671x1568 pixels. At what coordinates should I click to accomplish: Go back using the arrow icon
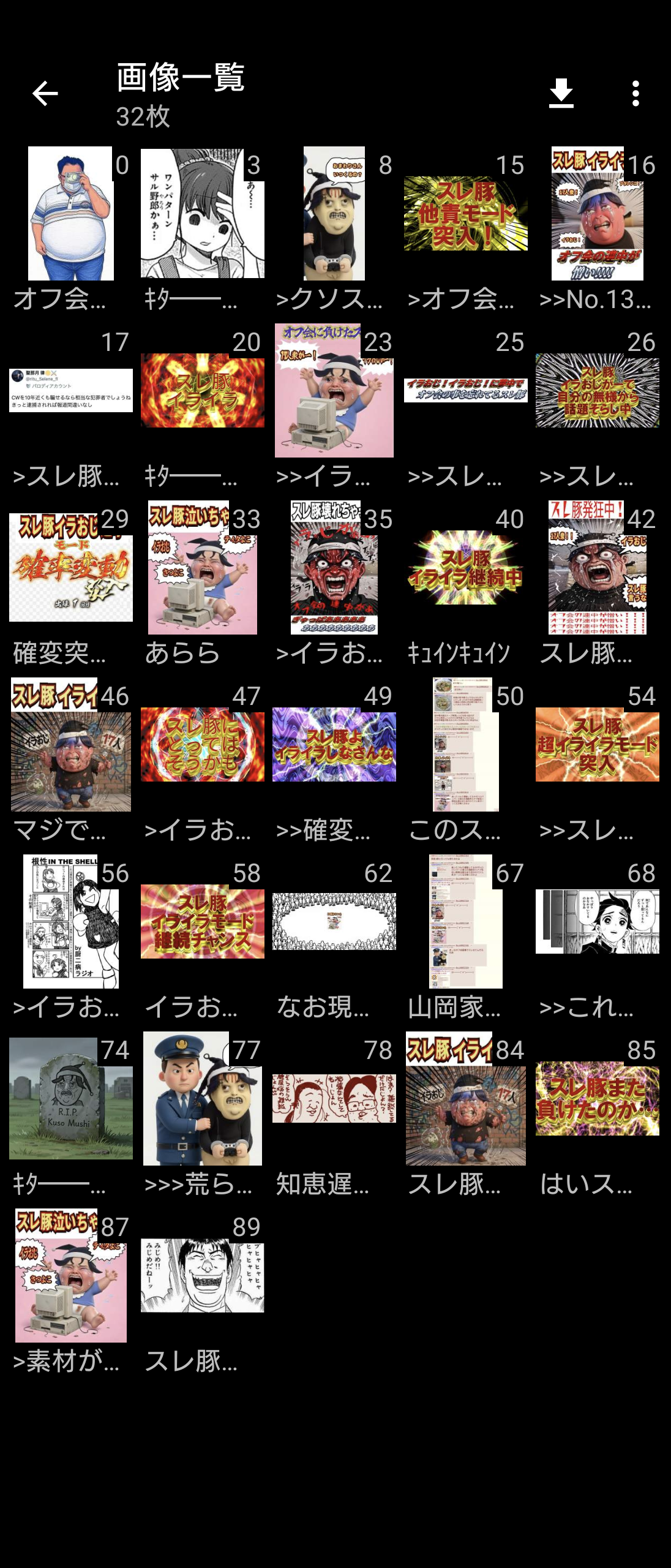pos(45,94)
